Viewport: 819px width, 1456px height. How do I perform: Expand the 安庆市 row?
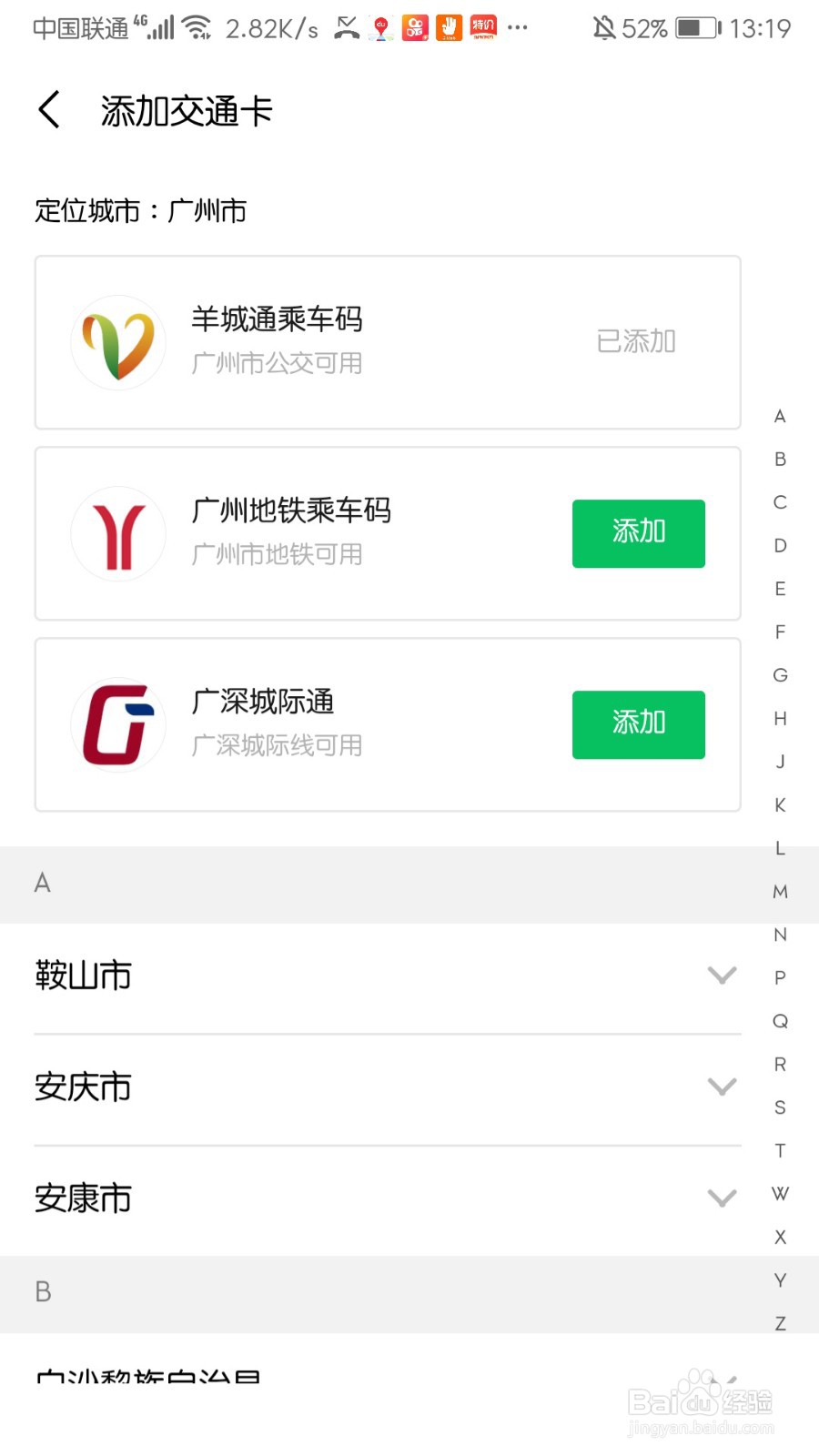pos(388,1087)
